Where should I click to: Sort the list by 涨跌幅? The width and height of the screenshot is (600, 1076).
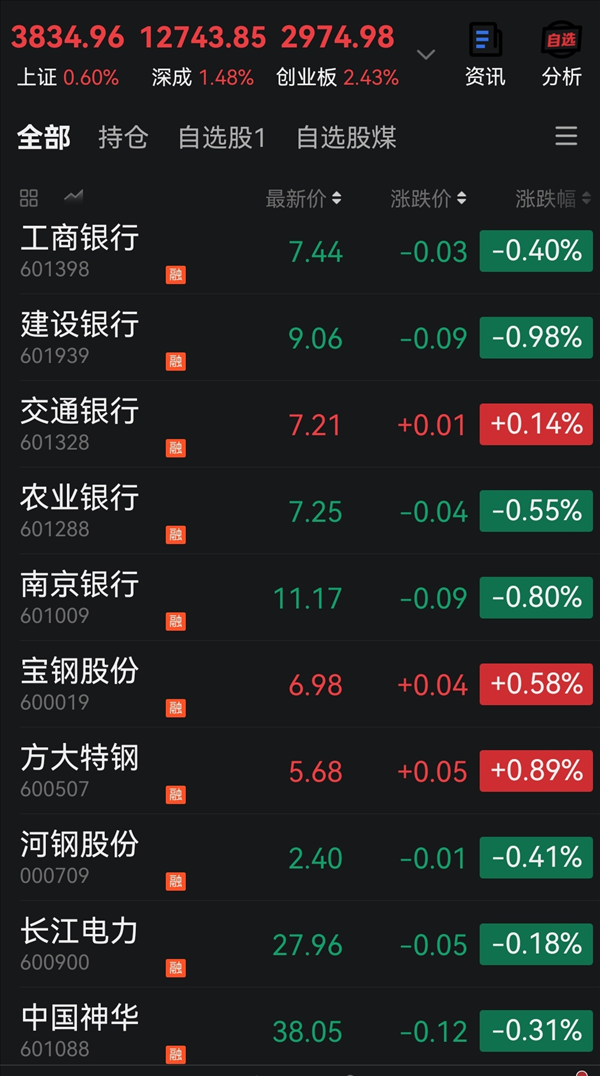click(x=553, y=199)
